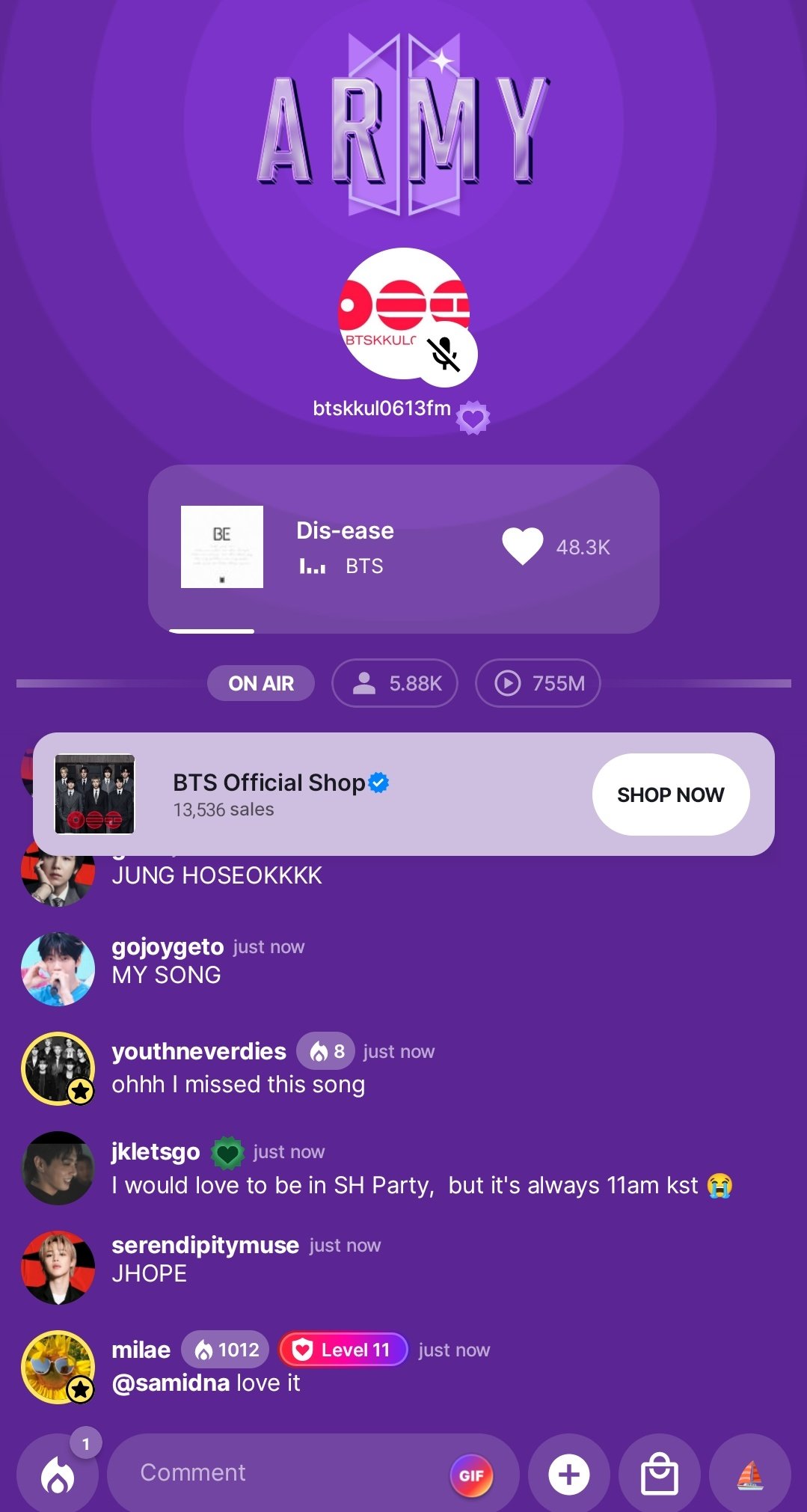Image resolution: width=807 pixels, height=1512 pixels.
Task: Open the shopping bag icon
Action: 660,1475
